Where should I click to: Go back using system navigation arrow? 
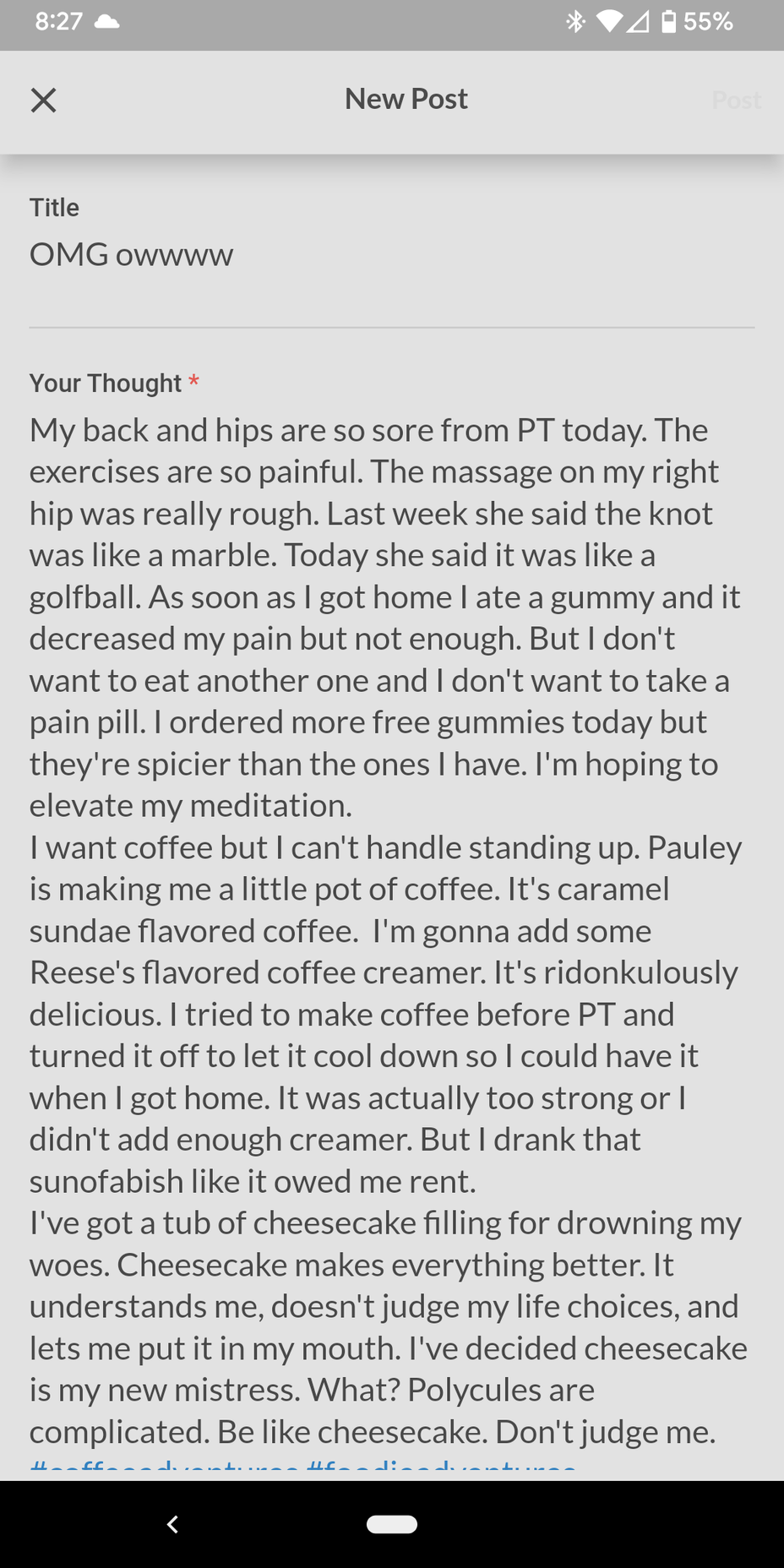(x=173, y=1524)
